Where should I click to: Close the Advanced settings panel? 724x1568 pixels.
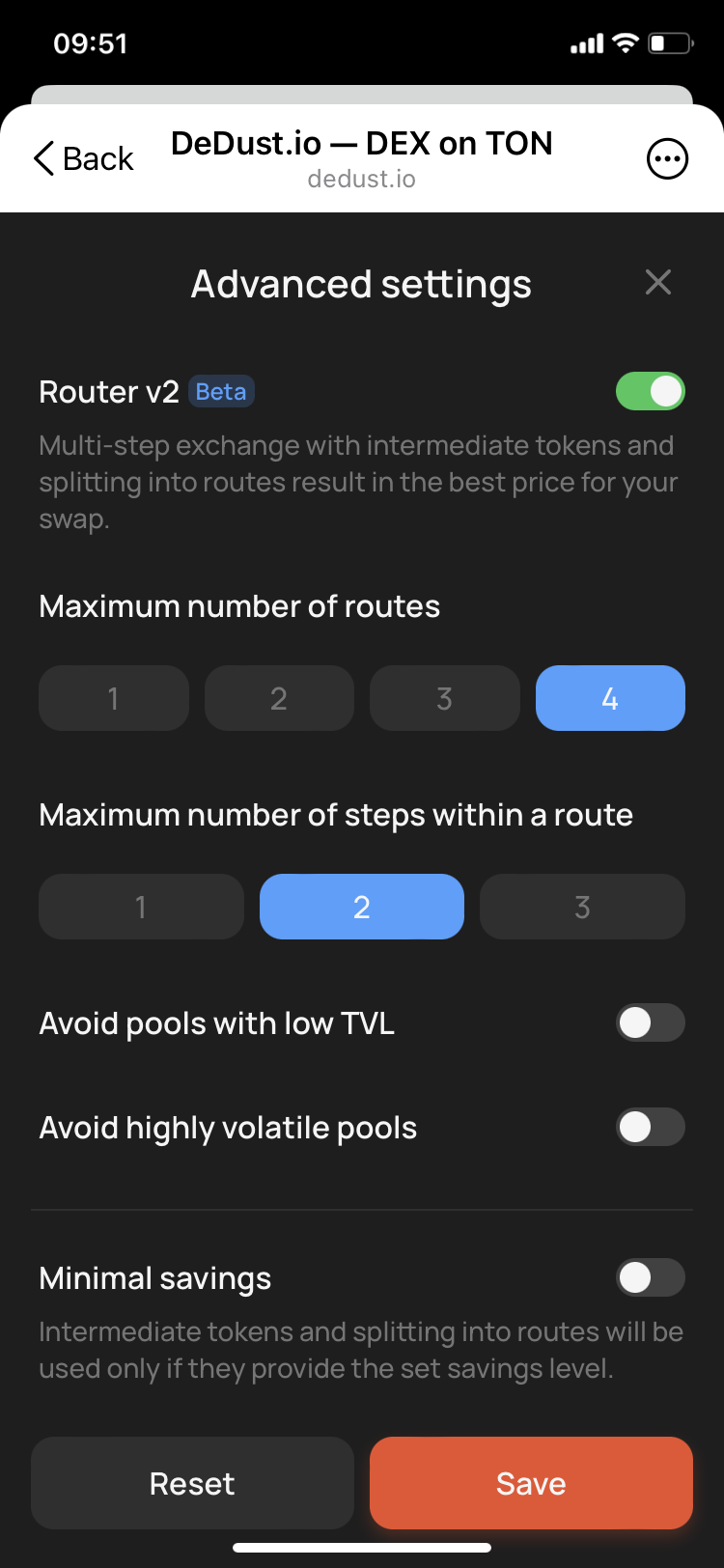click(x=658, y=283)
